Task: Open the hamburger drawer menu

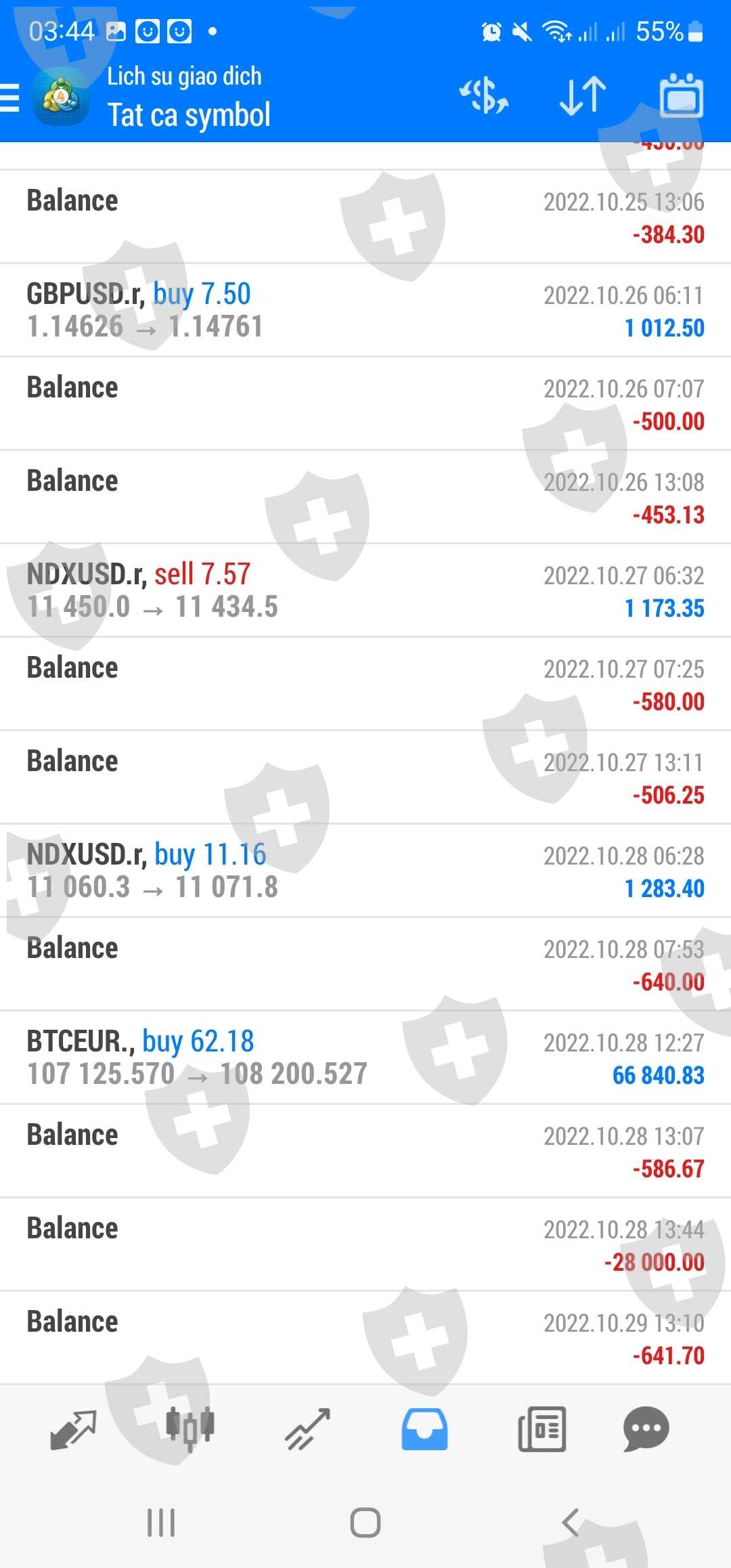Action: point(11,97)
